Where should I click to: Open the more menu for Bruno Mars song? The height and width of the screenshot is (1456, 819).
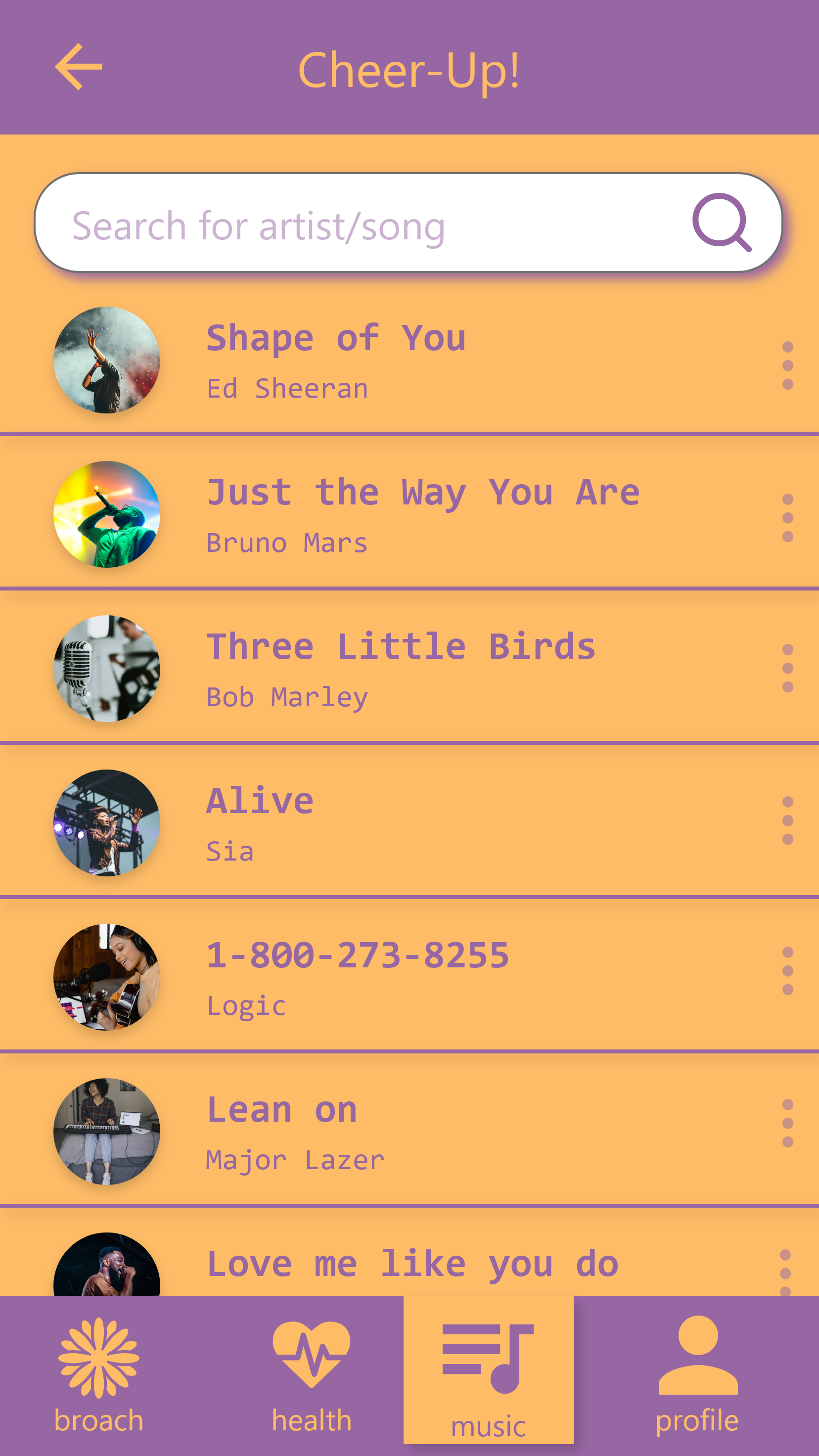click(x=787, y=518)
